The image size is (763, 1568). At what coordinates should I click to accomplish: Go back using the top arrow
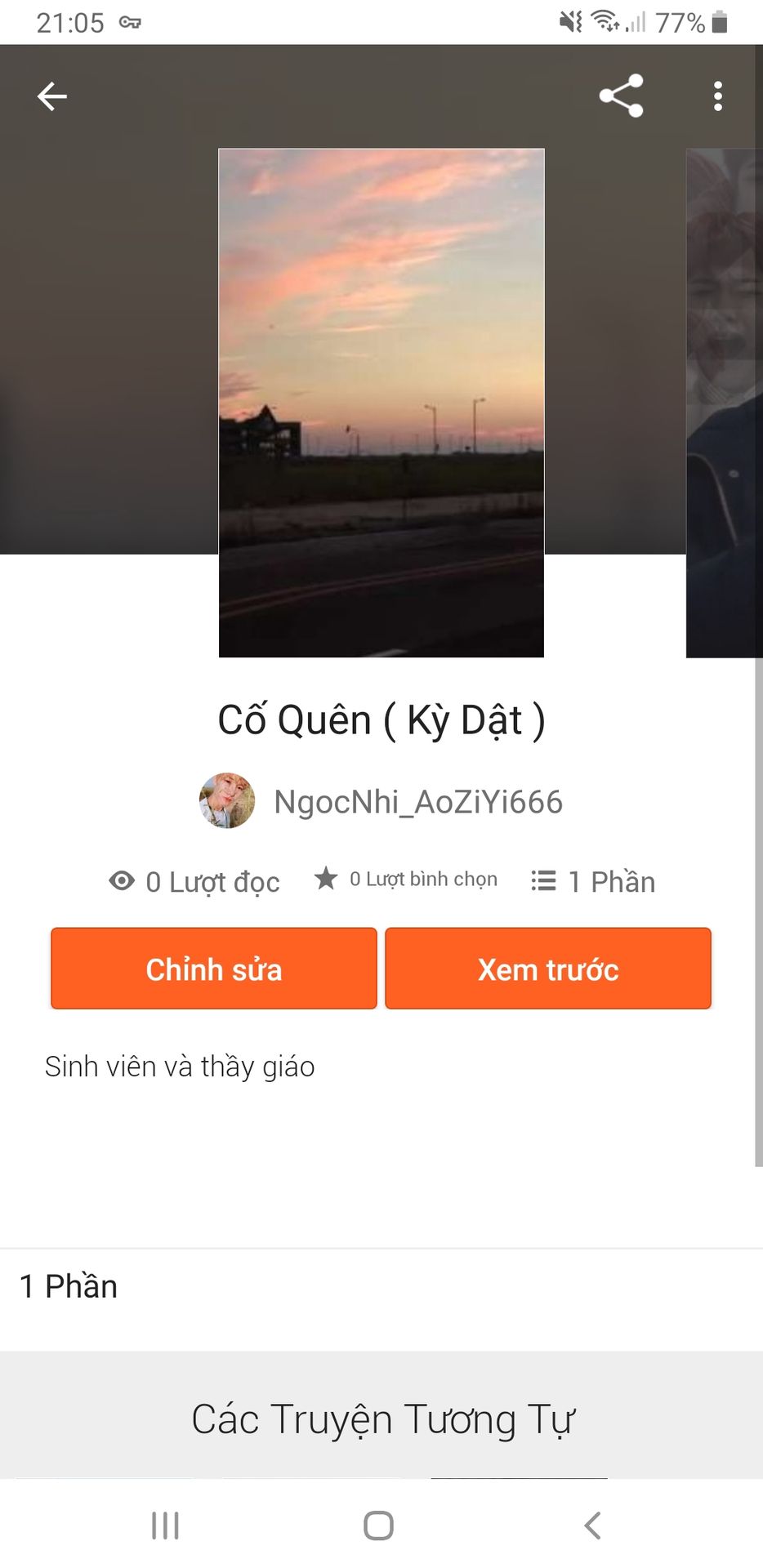coord(52,96)
